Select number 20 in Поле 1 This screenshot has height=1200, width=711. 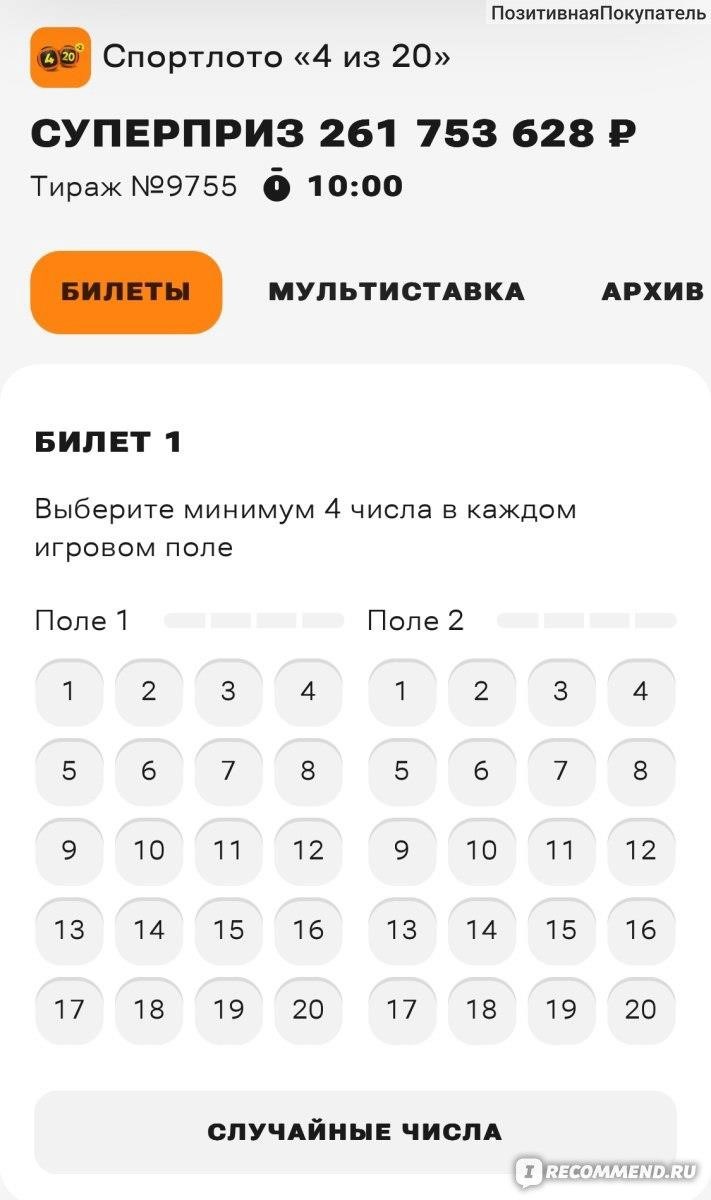click(x=308, y=1010)
